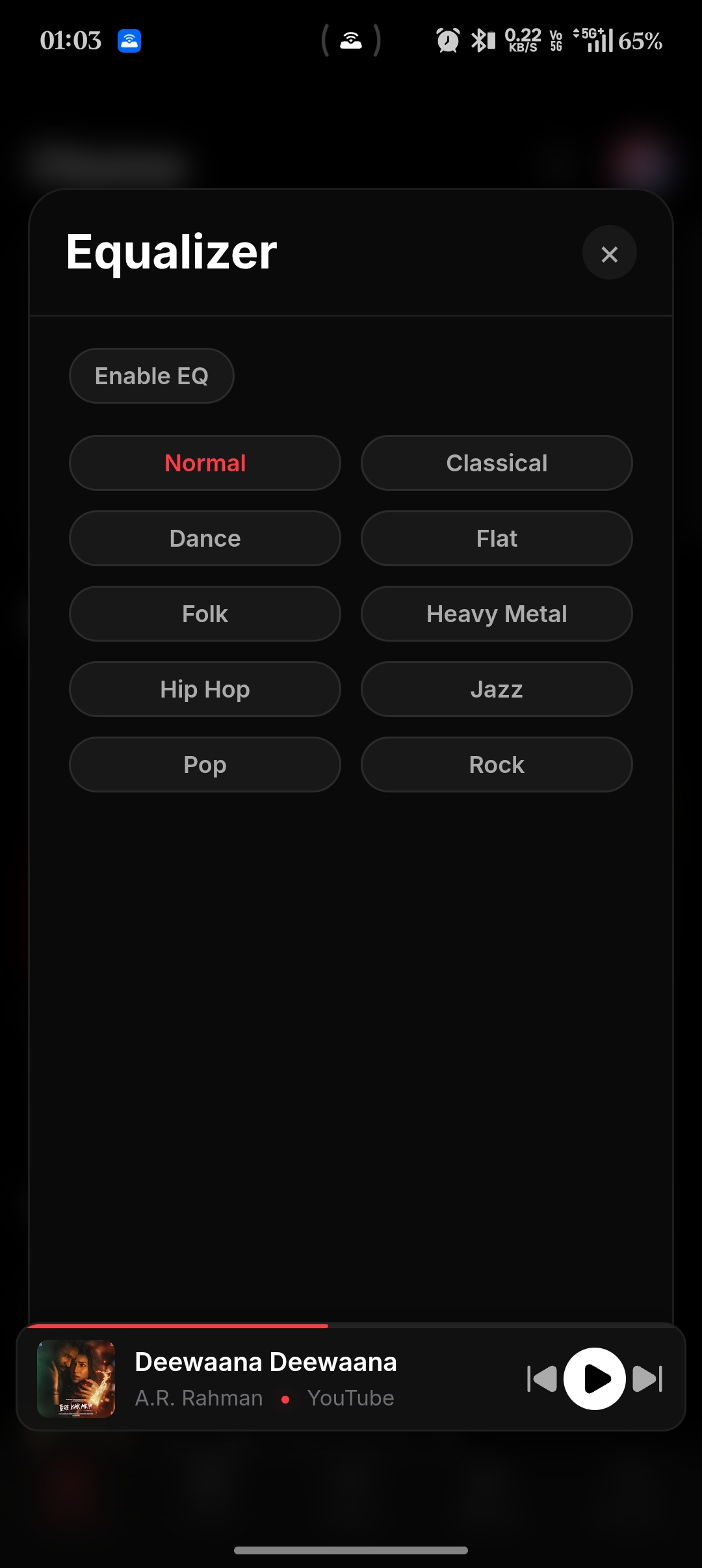Activate the Rock preset

click(x=497, y=764)
